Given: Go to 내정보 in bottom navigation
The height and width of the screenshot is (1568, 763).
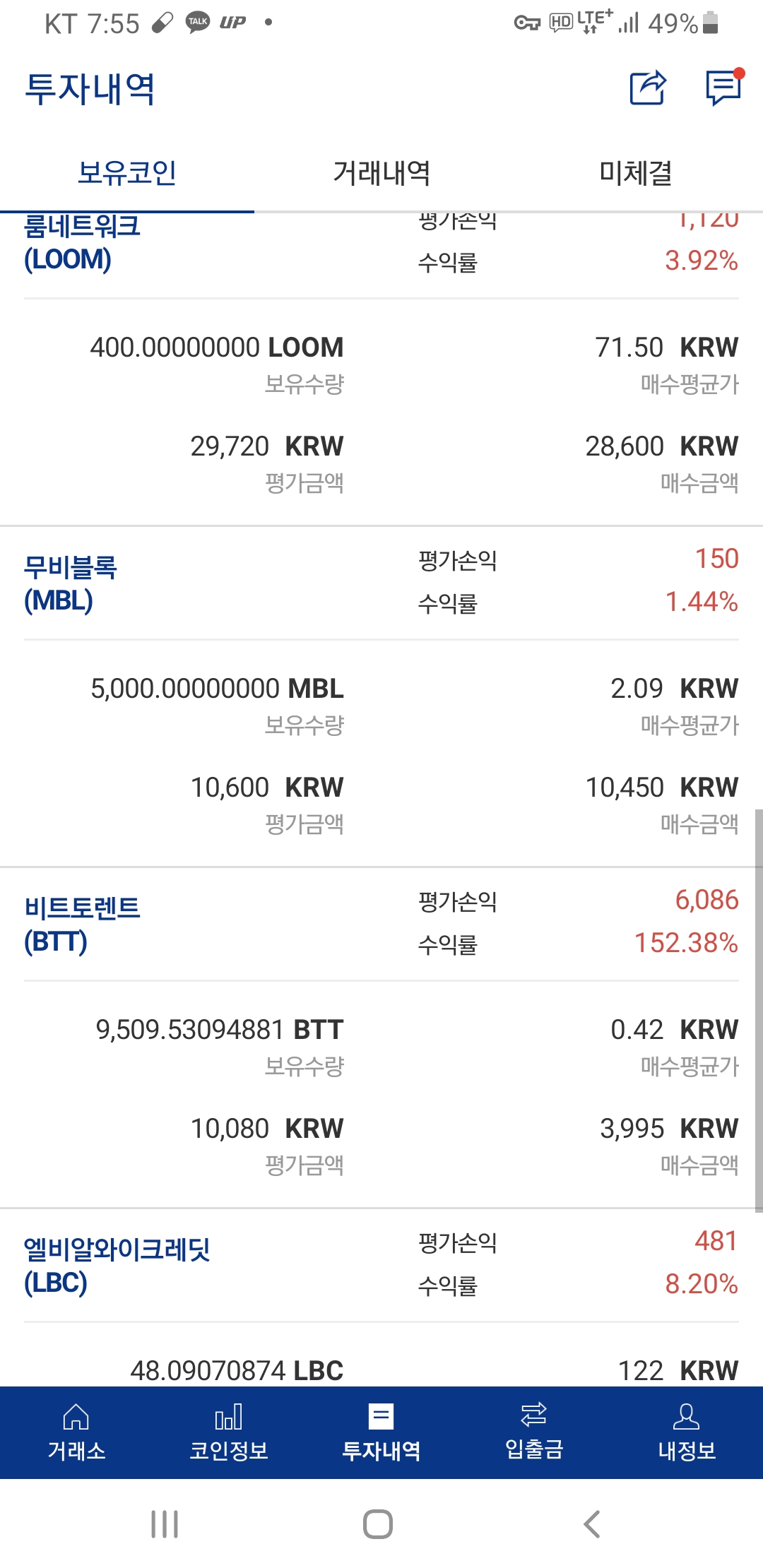Looking at the screenshot, I should coord(687,1432).
